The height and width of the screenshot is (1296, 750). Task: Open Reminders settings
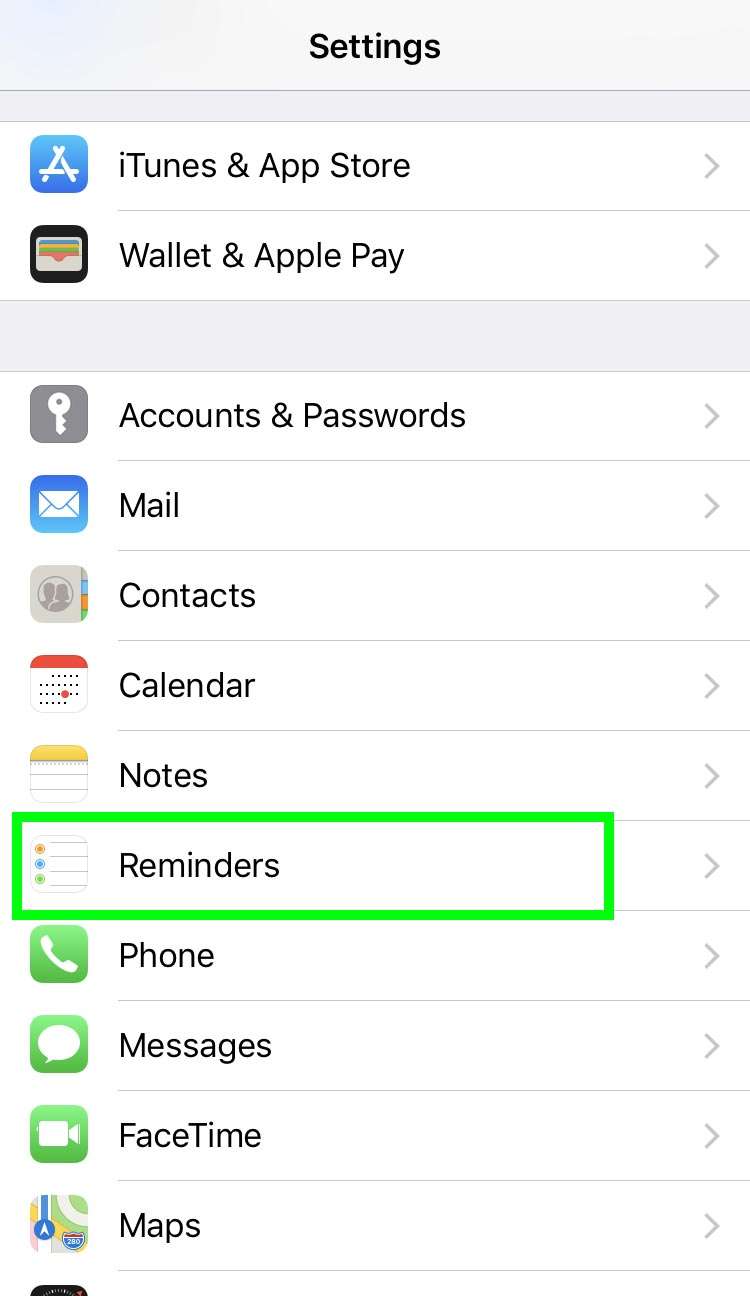199,866
